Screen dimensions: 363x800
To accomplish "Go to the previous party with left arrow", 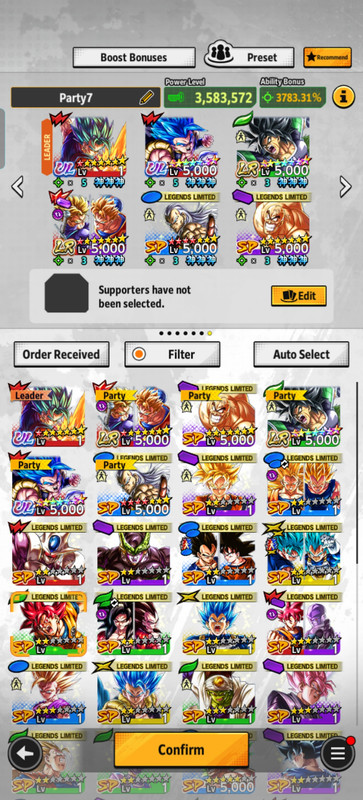I will (x=17, y=187).
